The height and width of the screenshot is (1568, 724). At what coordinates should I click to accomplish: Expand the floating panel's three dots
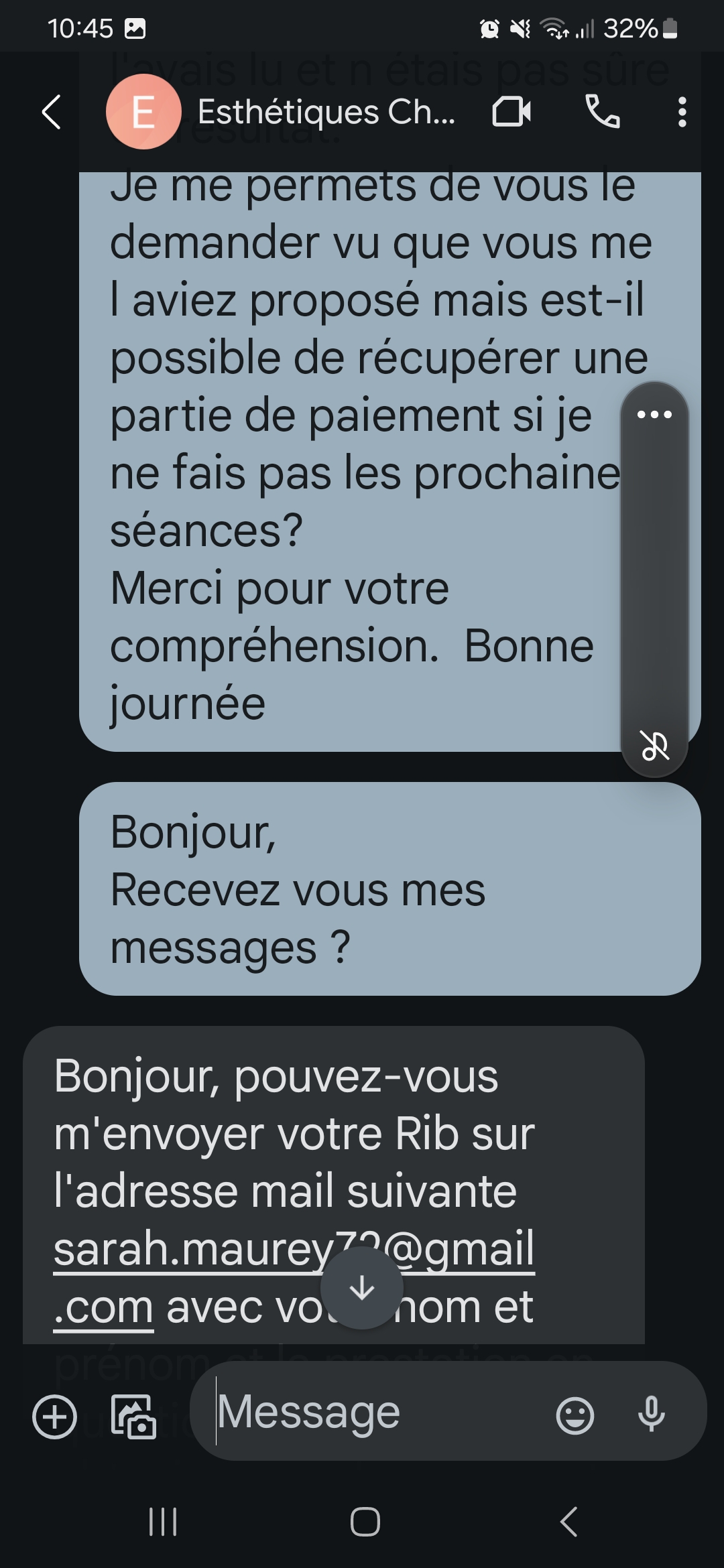pyautogui.click(x=654, y=415)
